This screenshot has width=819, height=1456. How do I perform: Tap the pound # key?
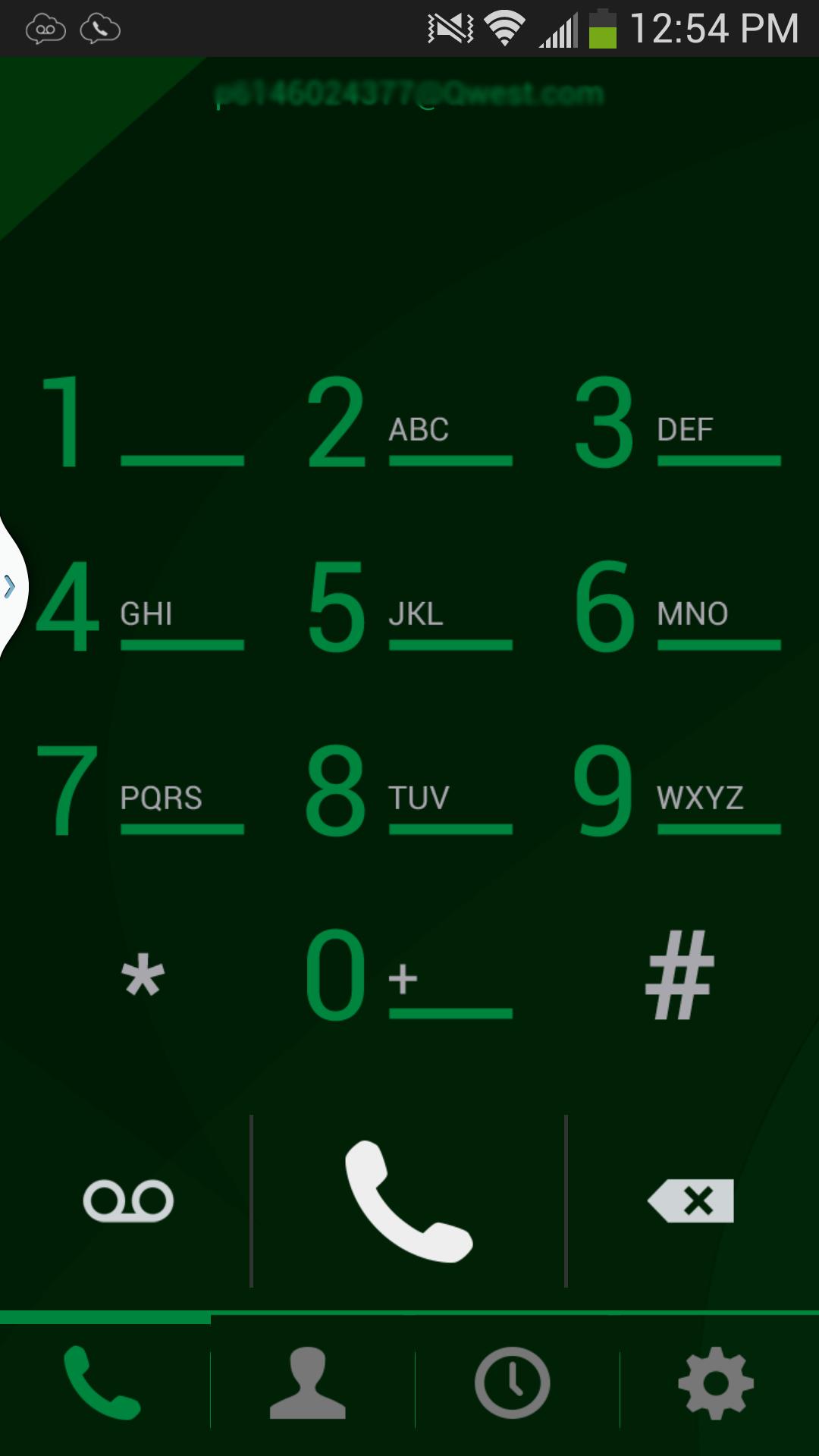[x=679, y=976]
